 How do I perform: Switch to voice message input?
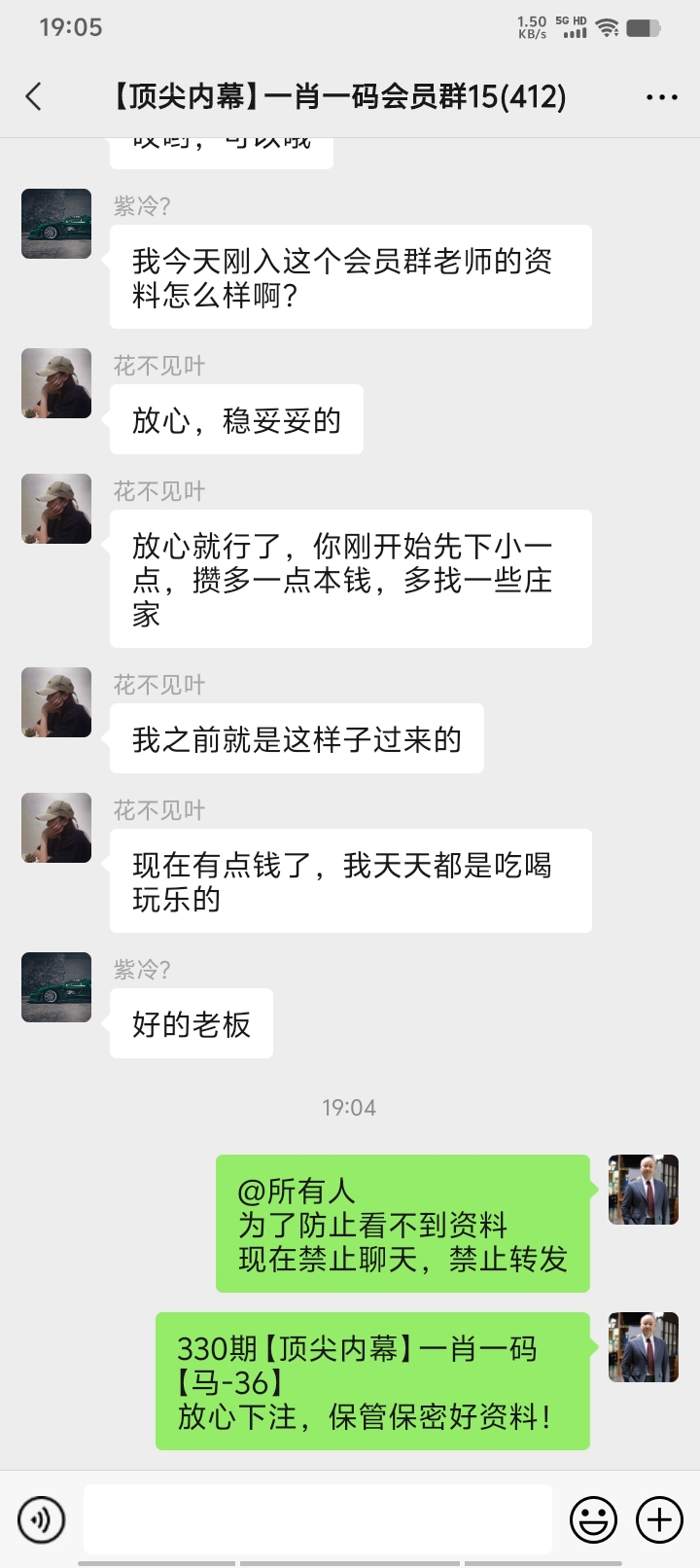[41, 1518]
